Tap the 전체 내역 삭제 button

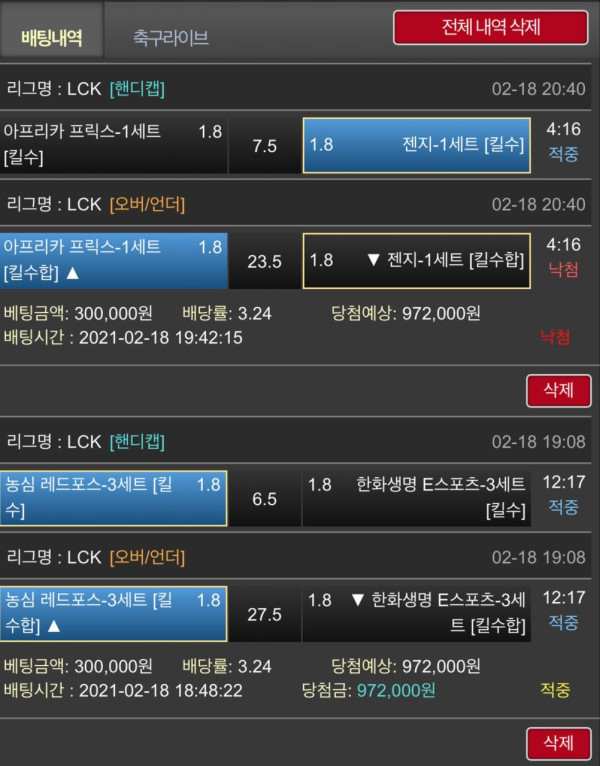click(x=490, y=27)
